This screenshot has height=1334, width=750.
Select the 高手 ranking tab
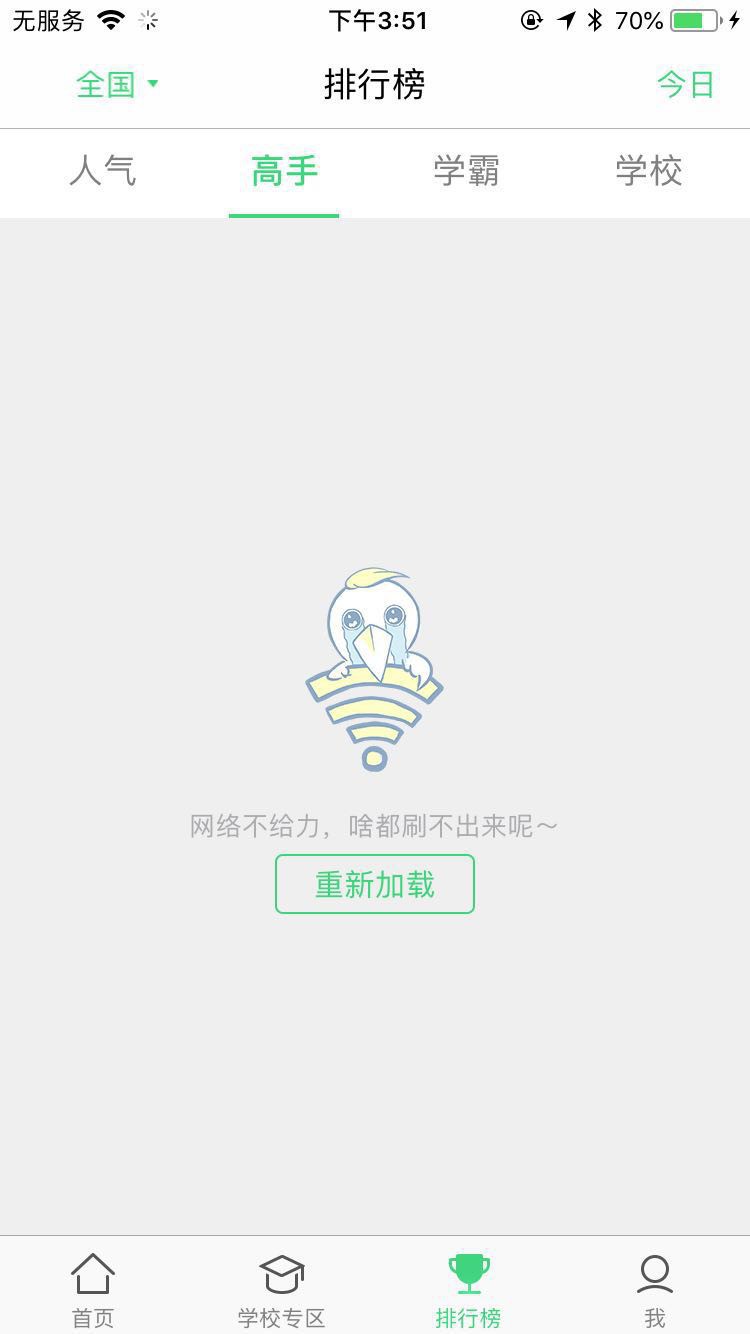pos(284,171)
